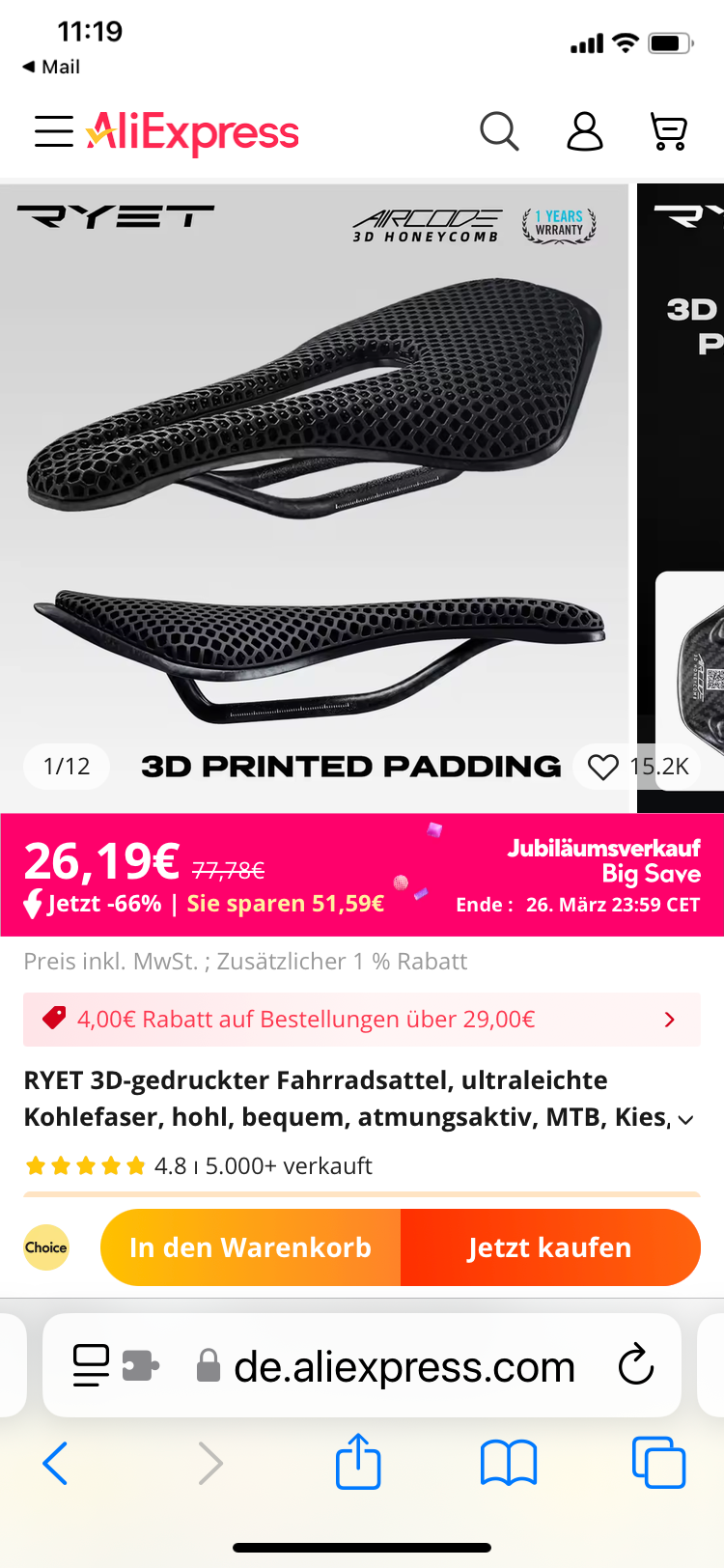Open the de.aliexpress.com address bar
This screenshot has height=1568, width=724.
(404, 1366)
